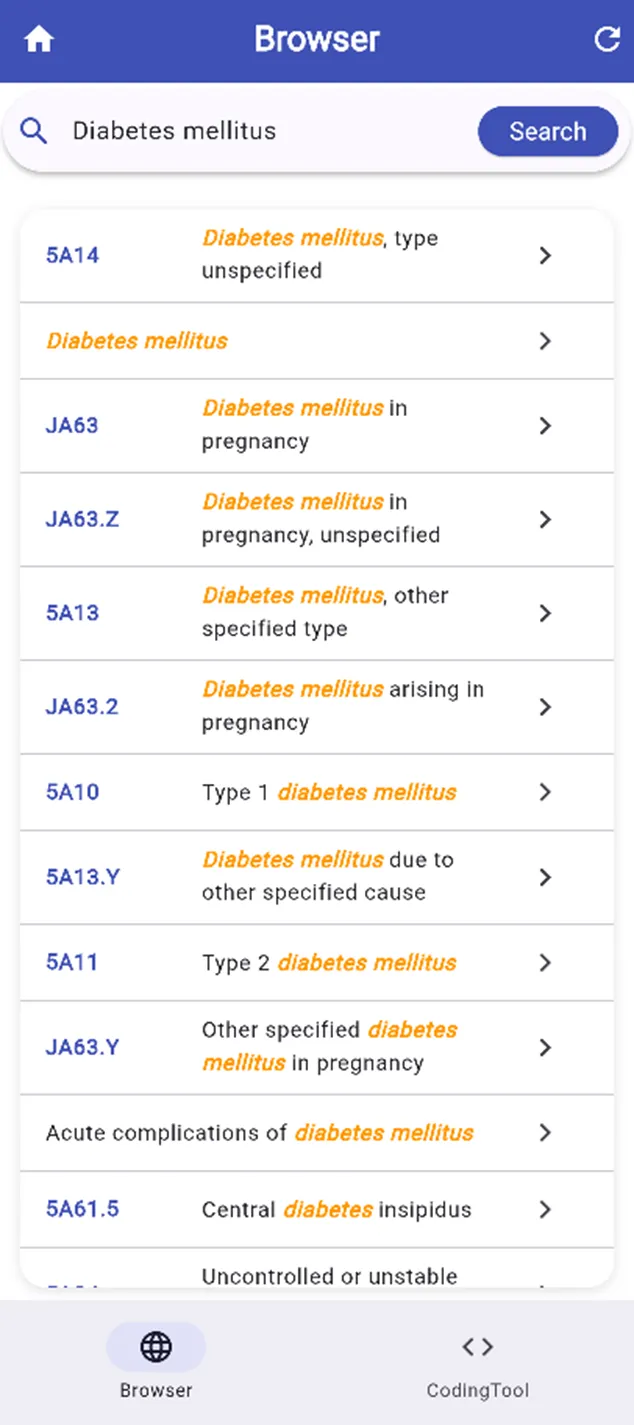Select the Browser tab

click(x=156, y=1362)
